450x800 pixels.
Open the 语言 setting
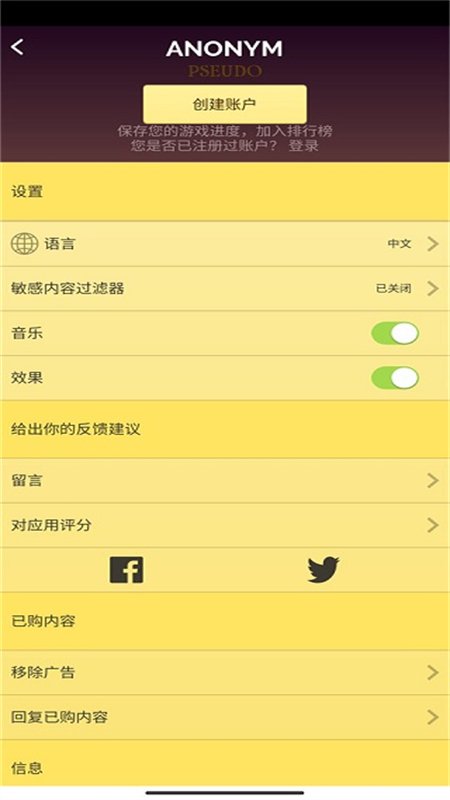click(225, 244)
